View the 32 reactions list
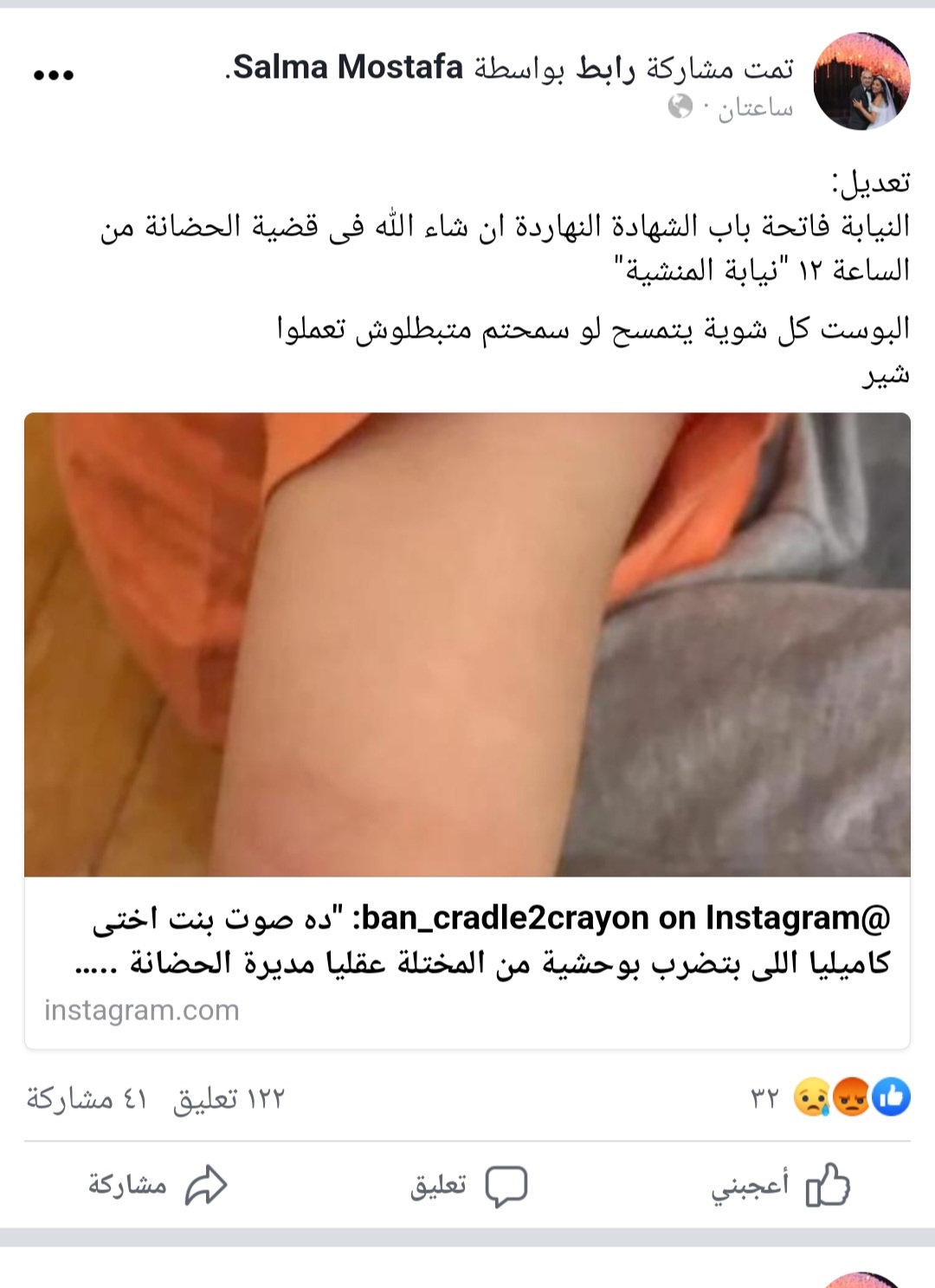 [831, 1098]
